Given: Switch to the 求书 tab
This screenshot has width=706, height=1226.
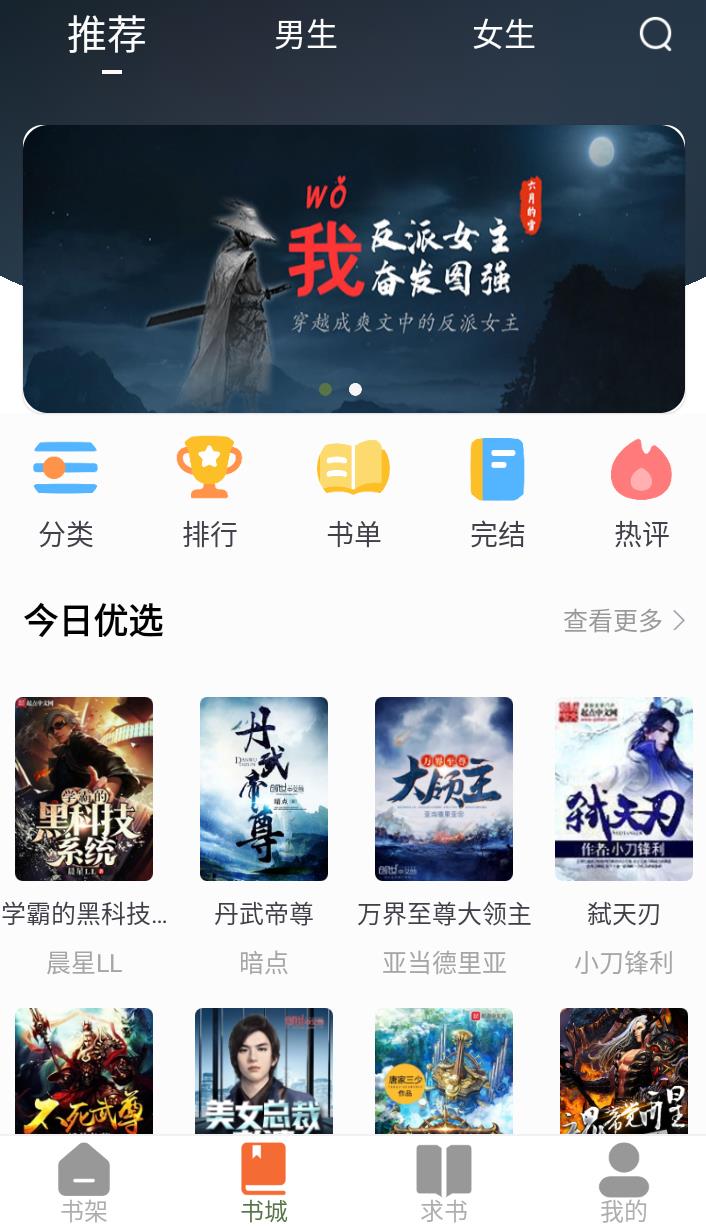Looking at the screenshot, I should pos(444,1183).
